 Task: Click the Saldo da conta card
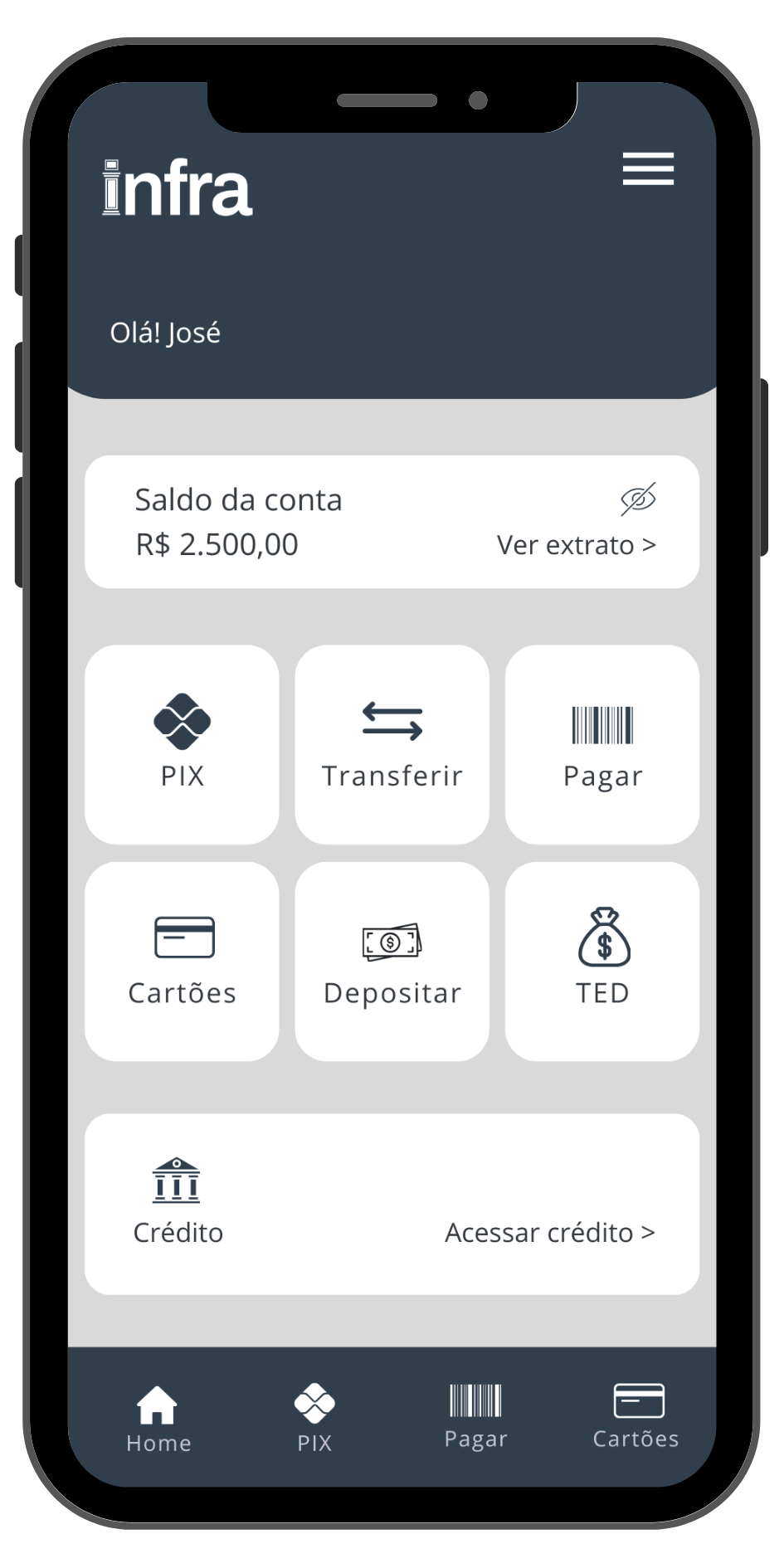click(x=392, y=521)
